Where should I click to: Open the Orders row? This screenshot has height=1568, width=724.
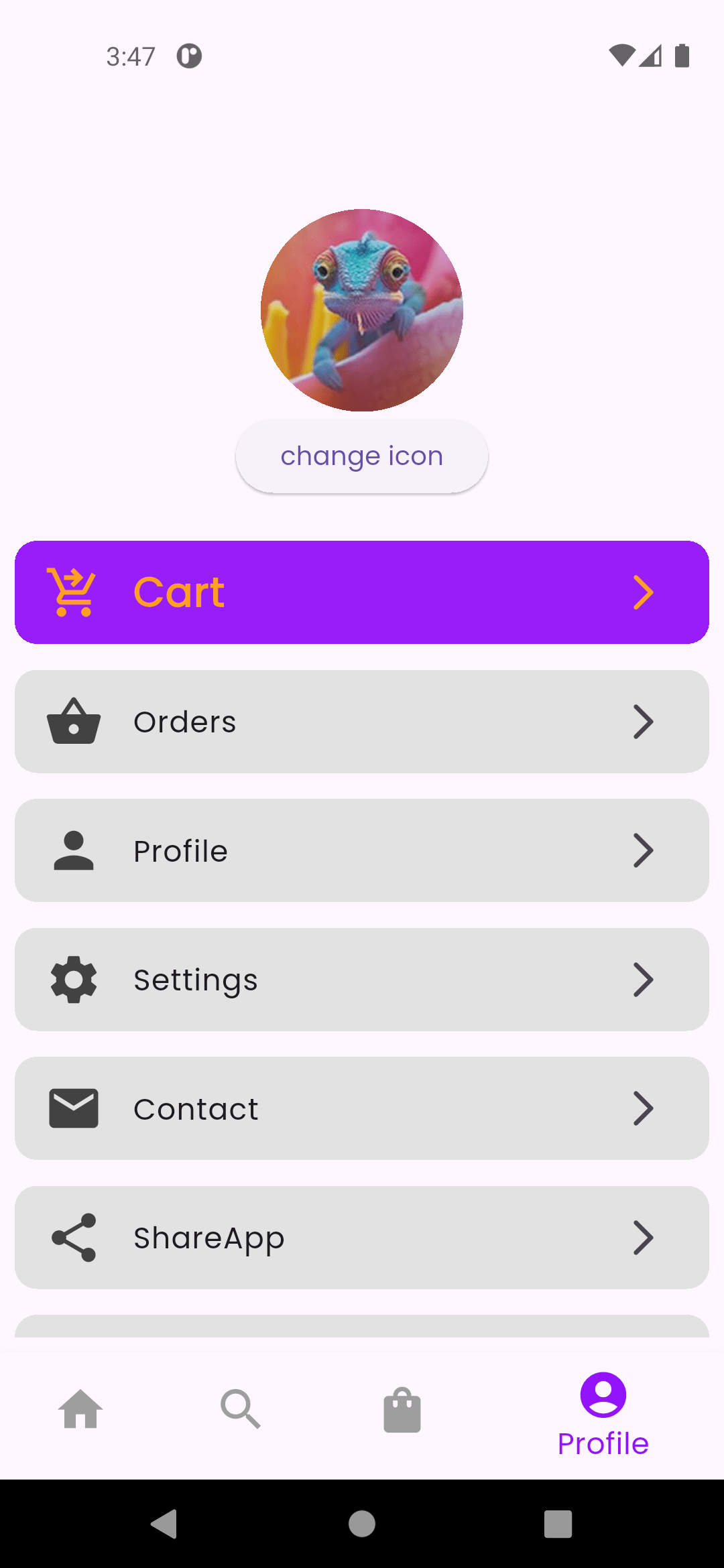pos(361,722)
